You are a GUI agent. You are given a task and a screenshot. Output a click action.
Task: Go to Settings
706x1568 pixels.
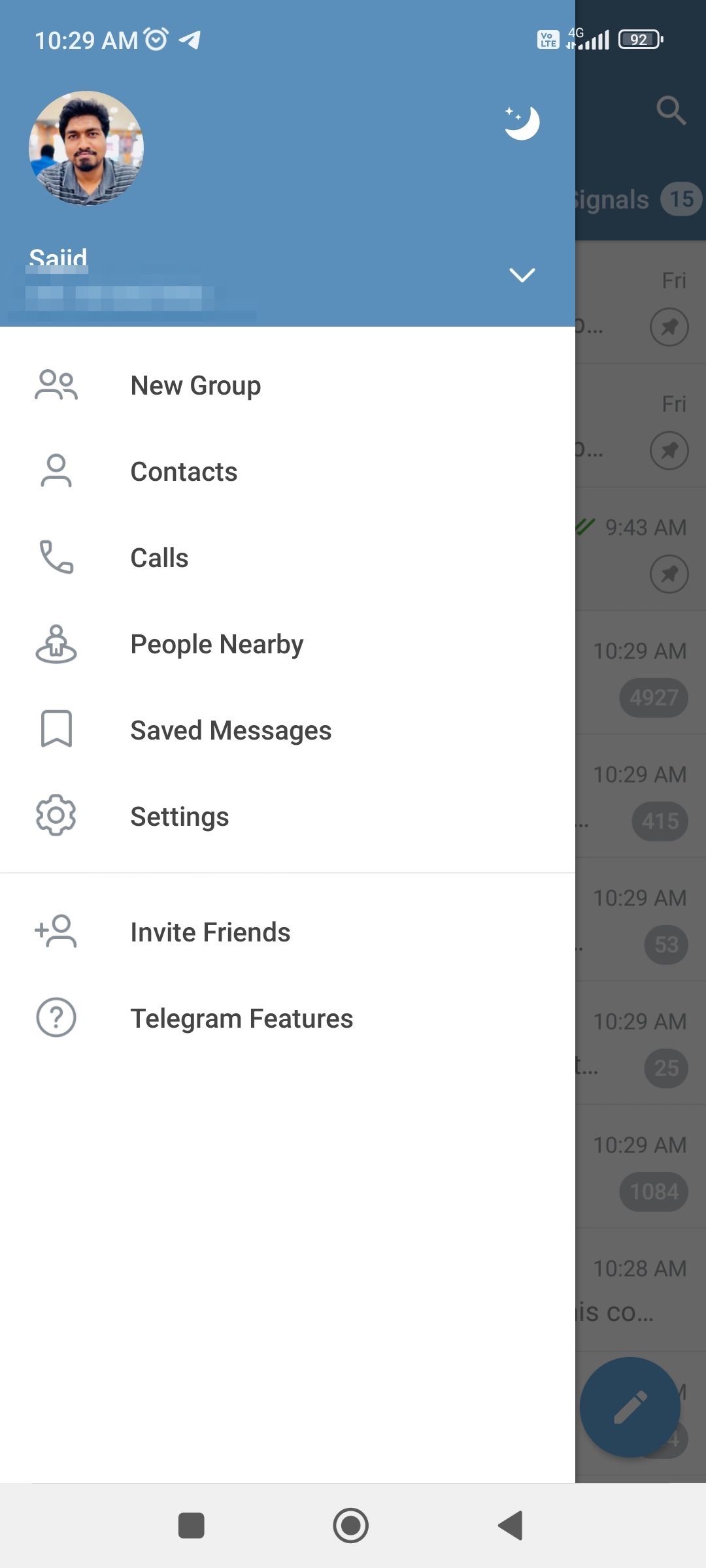coord(288,817)
